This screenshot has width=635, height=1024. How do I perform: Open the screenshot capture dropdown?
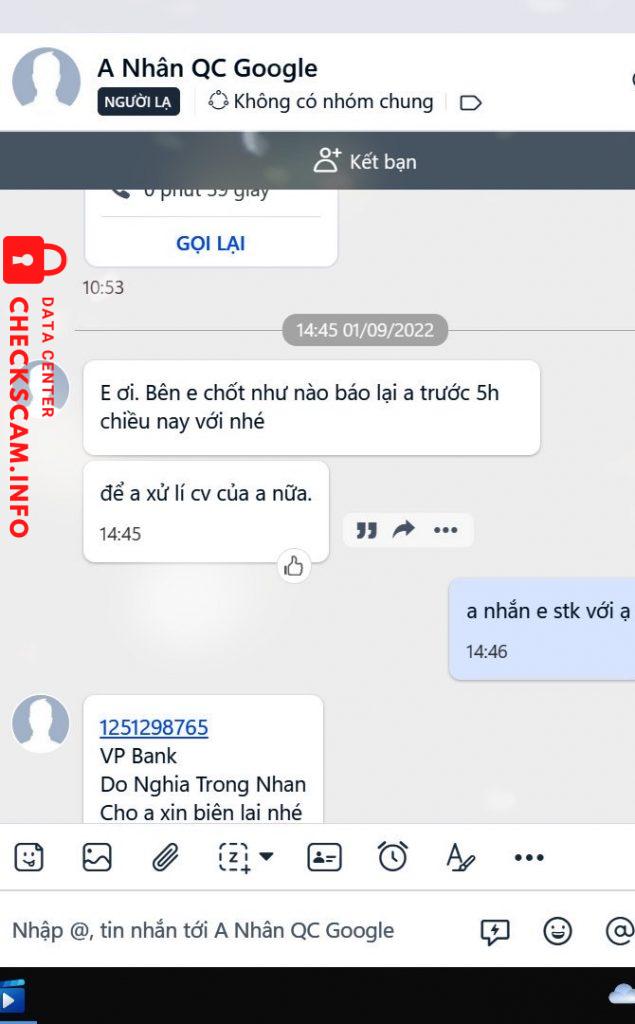coord(266,856)
